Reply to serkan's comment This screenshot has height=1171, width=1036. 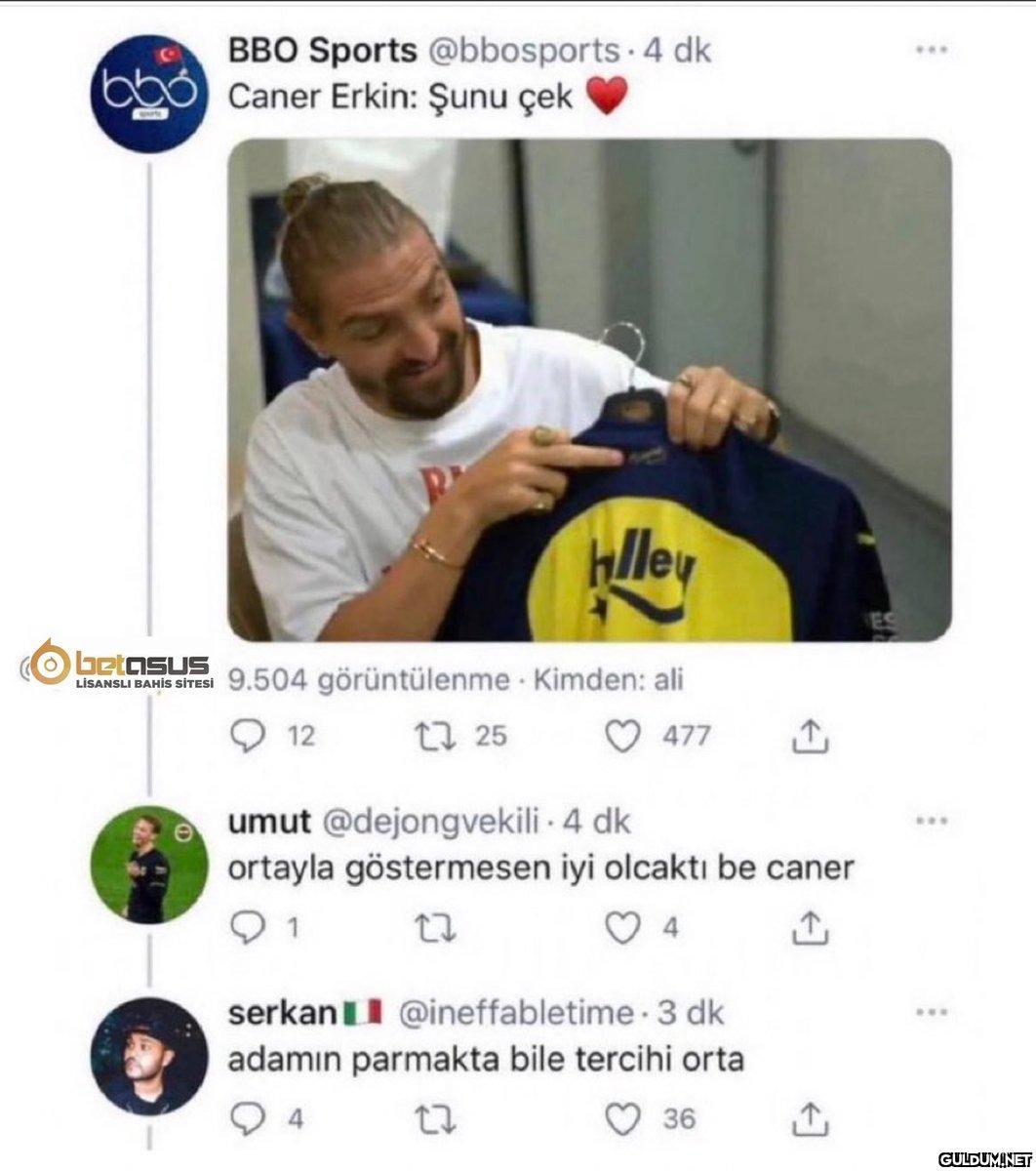coord(247,1118)
